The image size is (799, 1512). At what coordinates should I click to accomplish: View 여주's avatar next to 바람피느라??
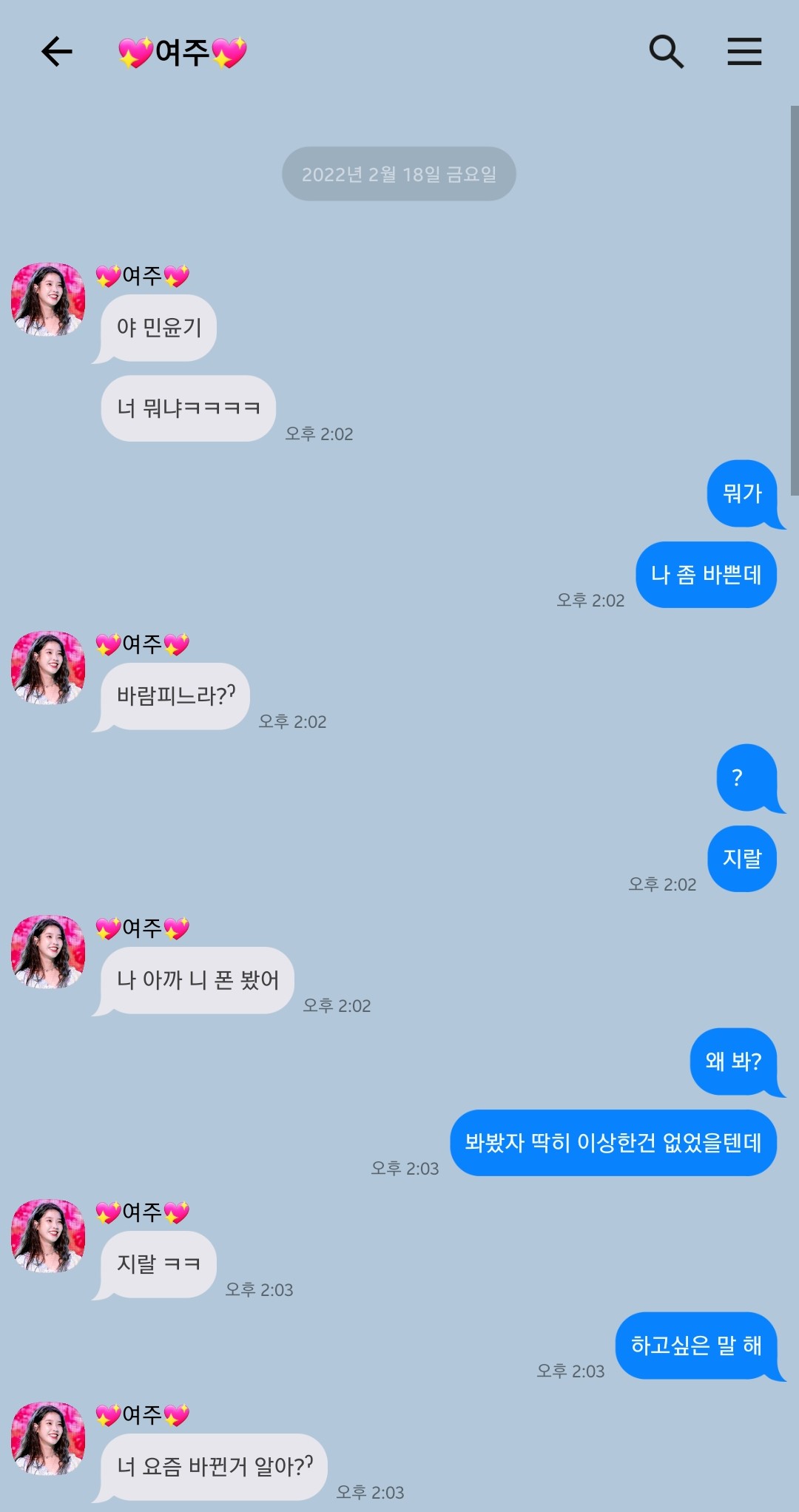click(48, 667)
